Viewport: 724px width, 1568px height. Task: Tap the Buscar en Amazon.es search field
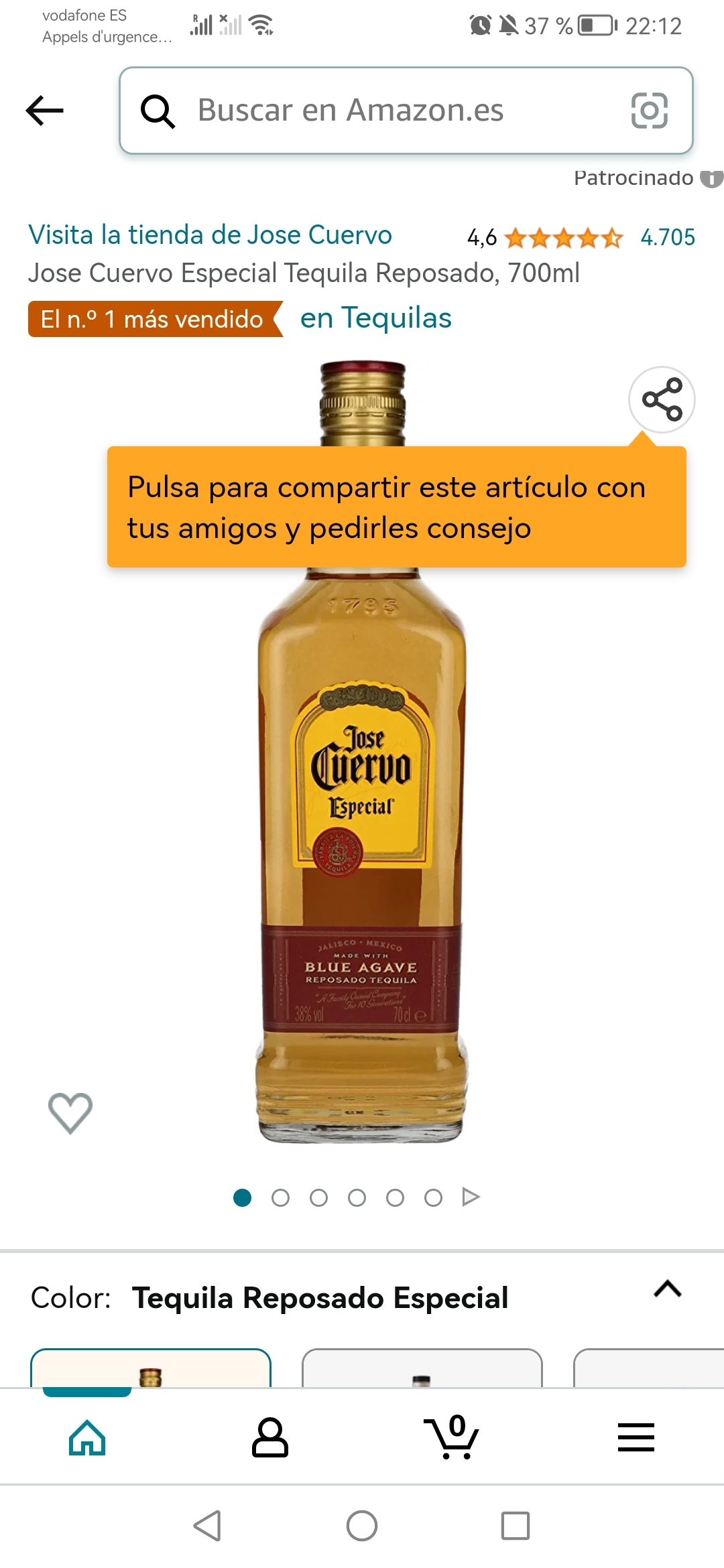[375, 111]
